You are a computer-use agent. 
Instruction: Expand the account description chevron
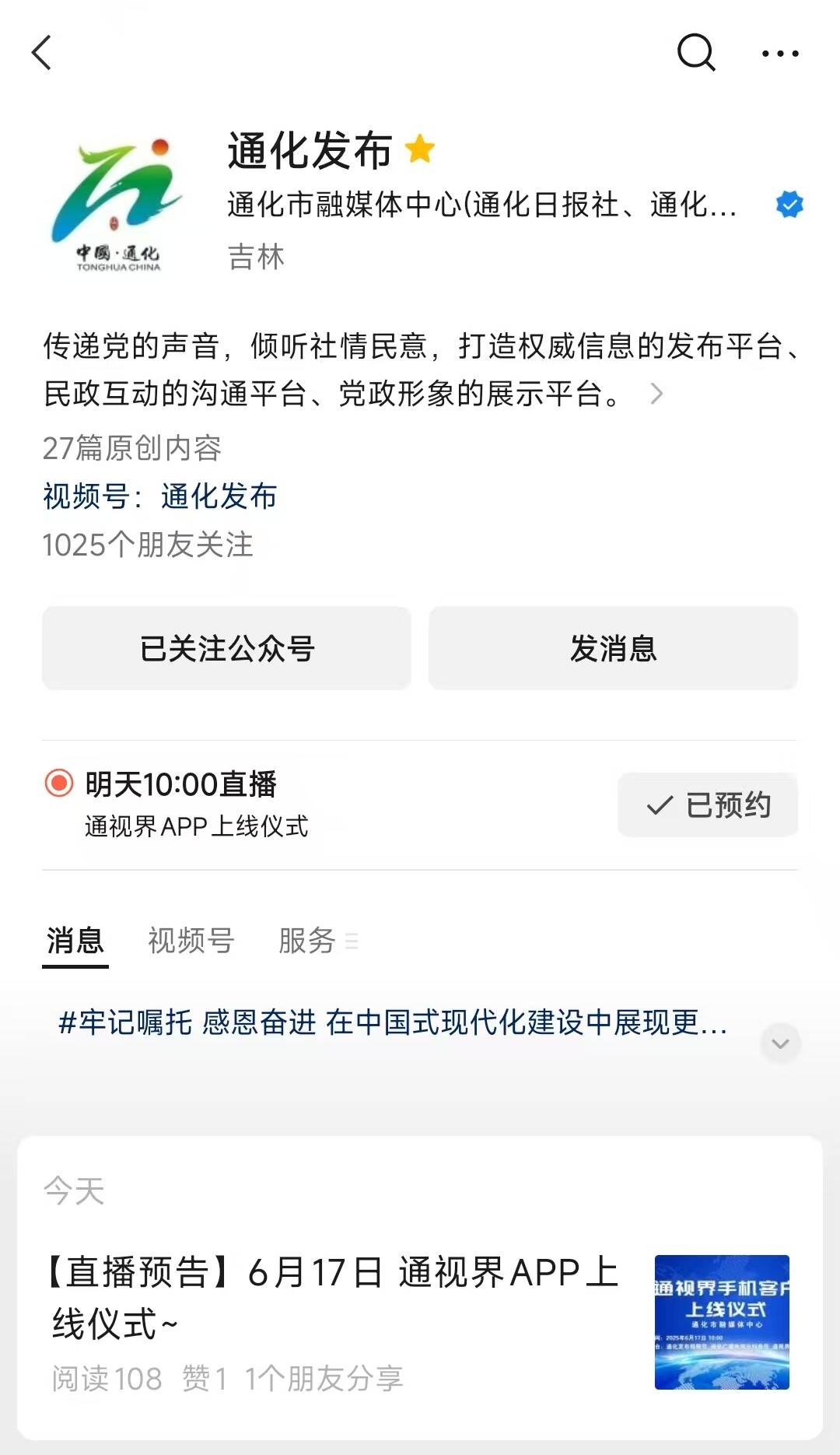(x=656, y=394)
